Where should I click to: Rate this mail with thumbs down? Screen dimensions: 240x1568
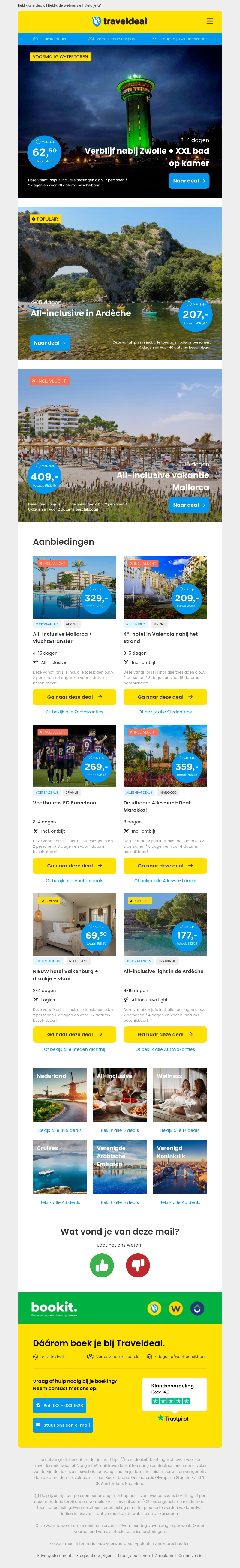(x=138, y=1265)
